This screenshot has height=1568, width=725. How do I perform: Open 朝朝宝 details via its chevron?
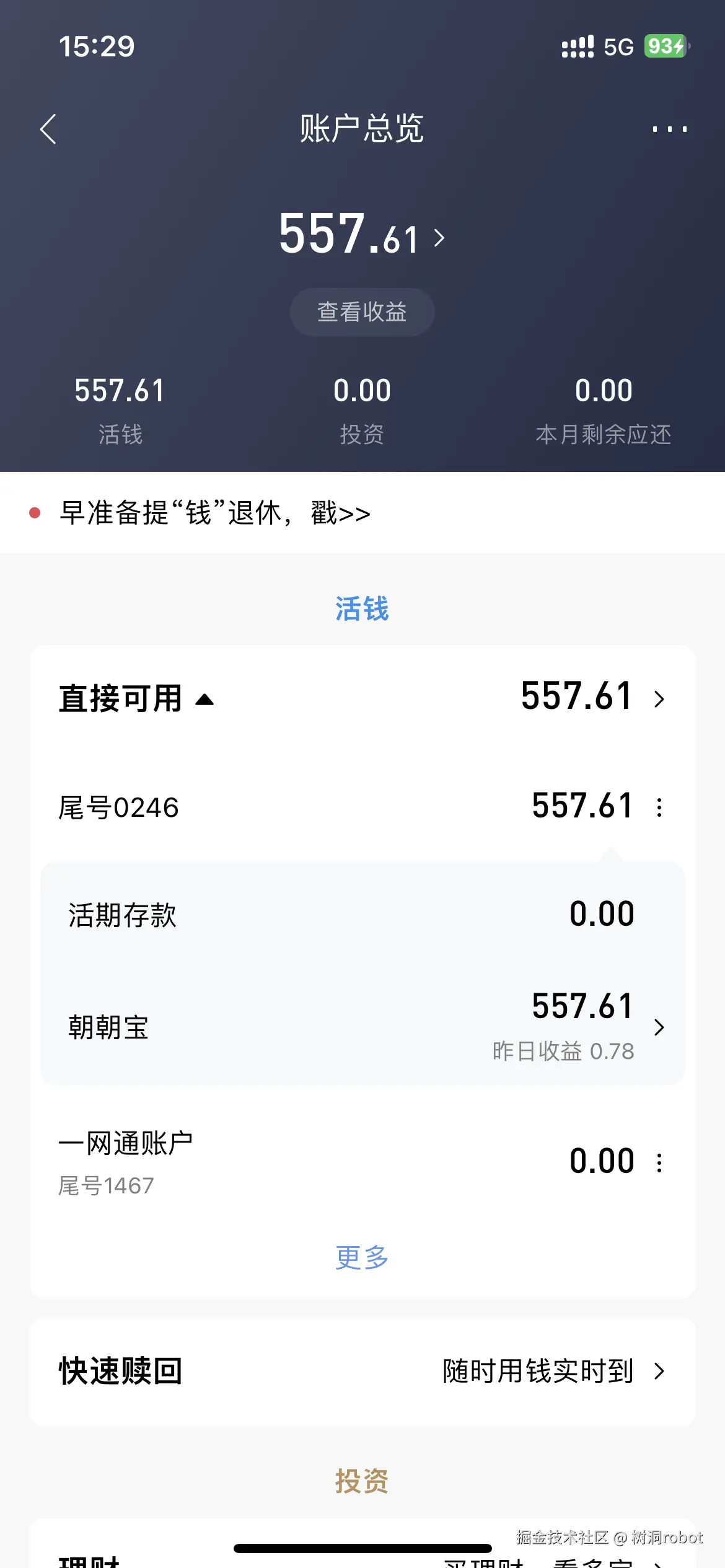point(660,1027)
